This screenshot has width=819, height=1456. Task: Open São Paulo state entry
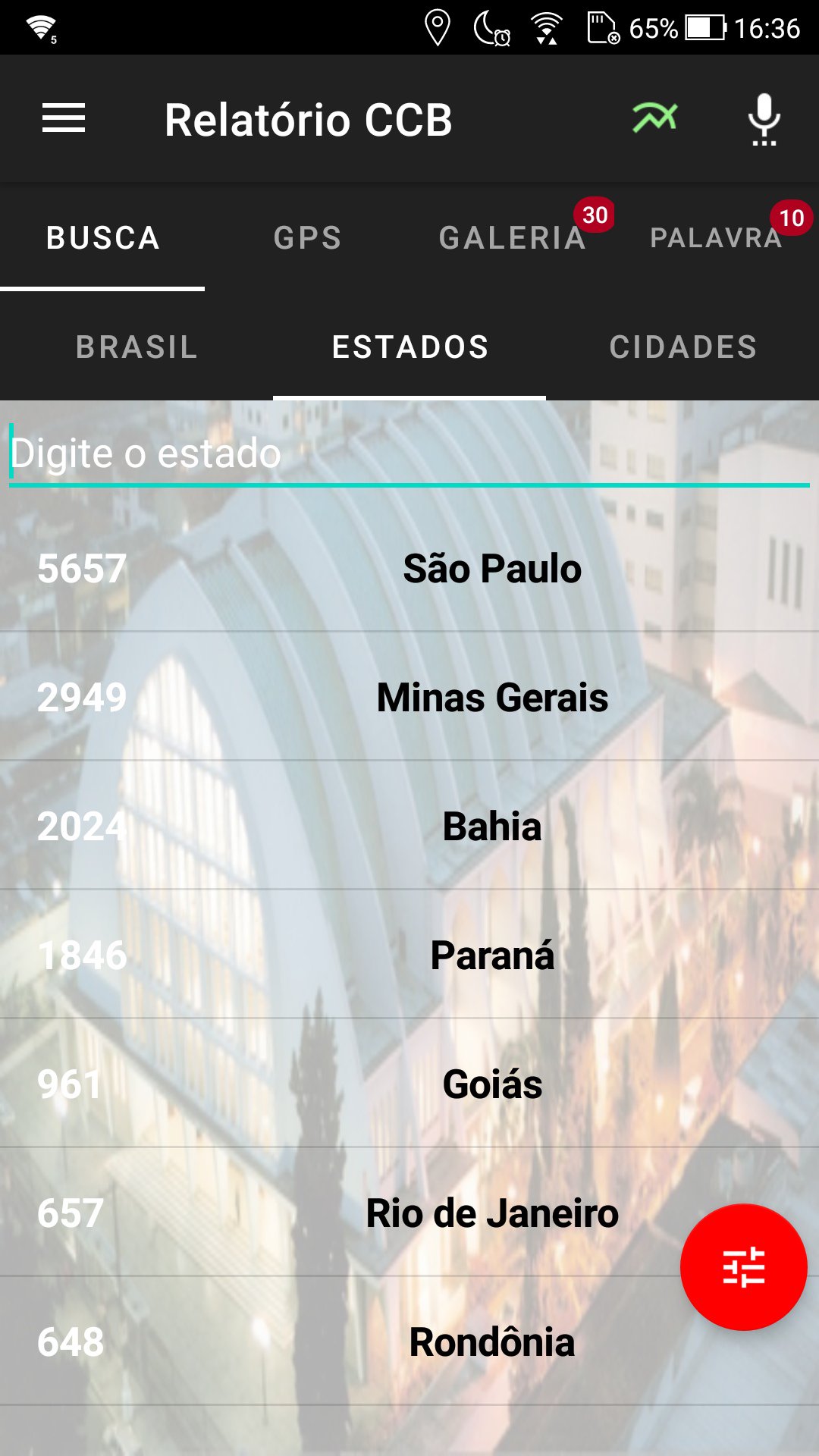tap(409, 568)
